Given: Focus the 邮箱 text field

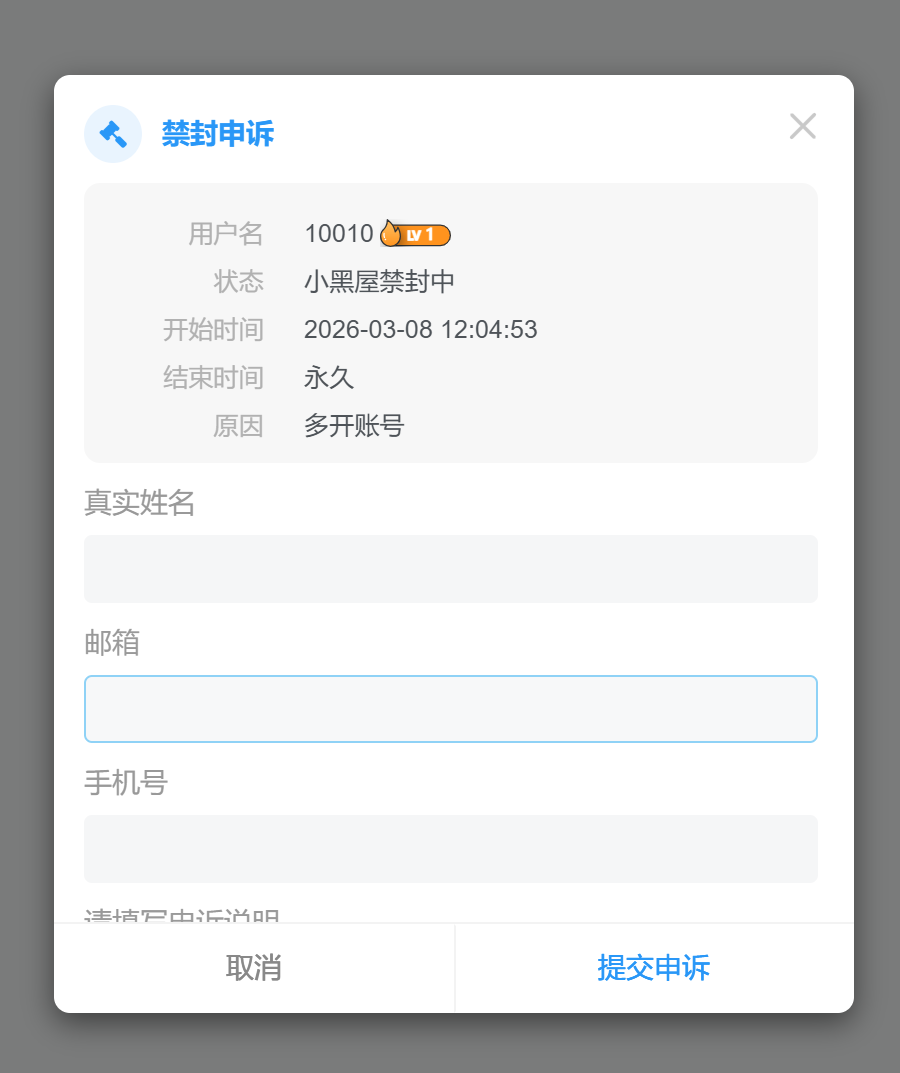Looking at the screenshot, I should [450, 709].
